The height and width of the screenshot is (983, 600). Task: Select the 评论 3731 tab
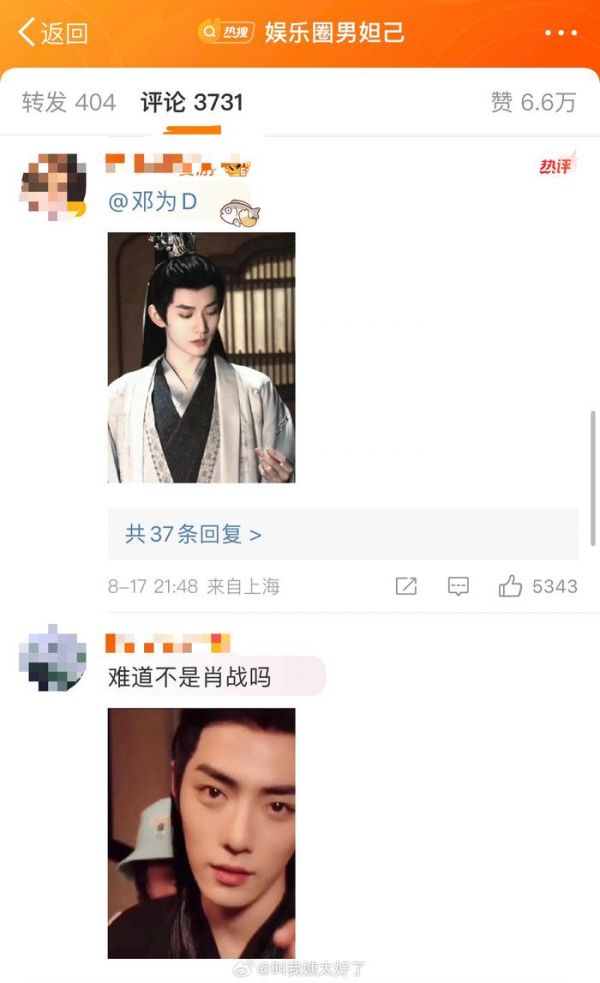point(191,102)
